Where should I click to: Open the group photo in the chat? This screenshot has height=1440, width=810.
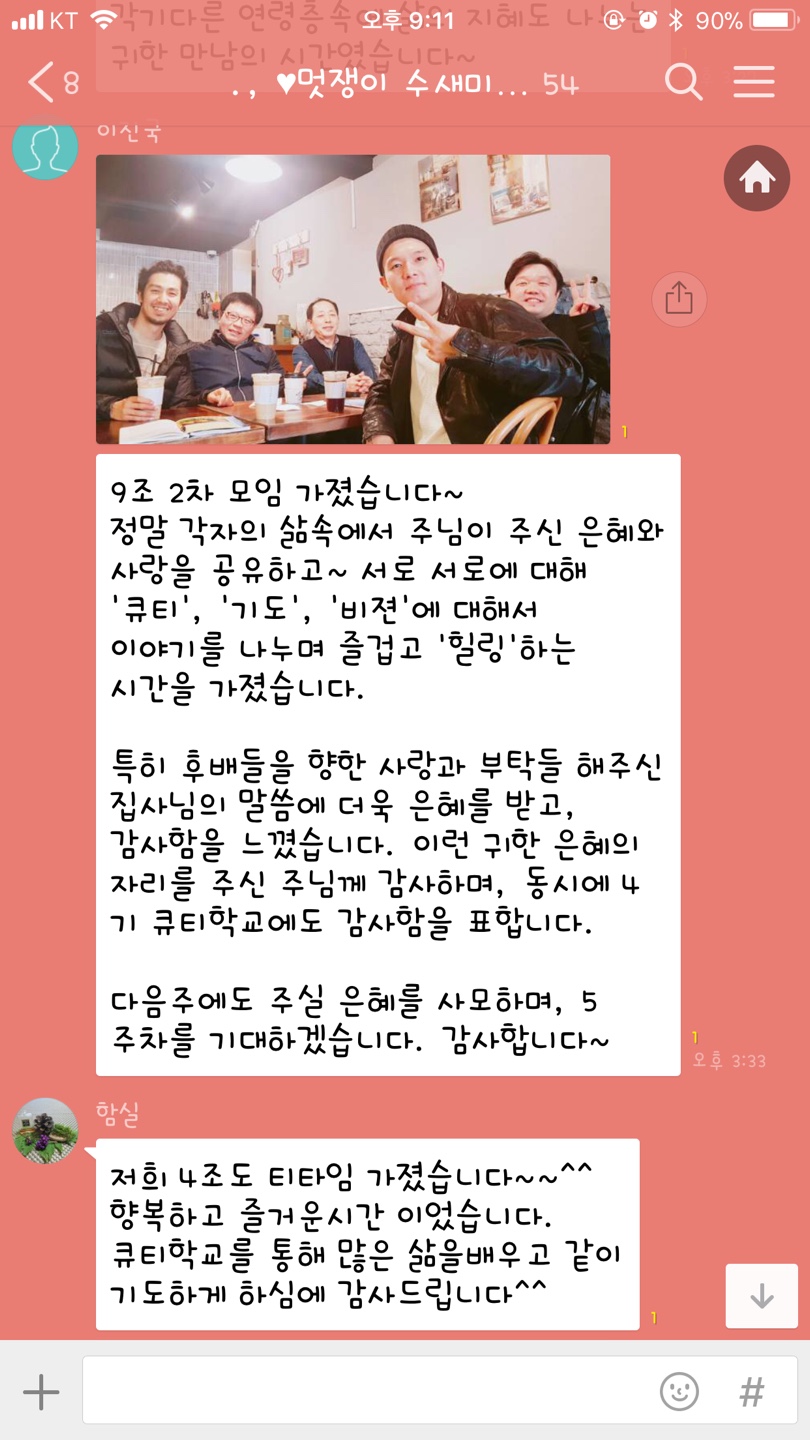(352, 299)
